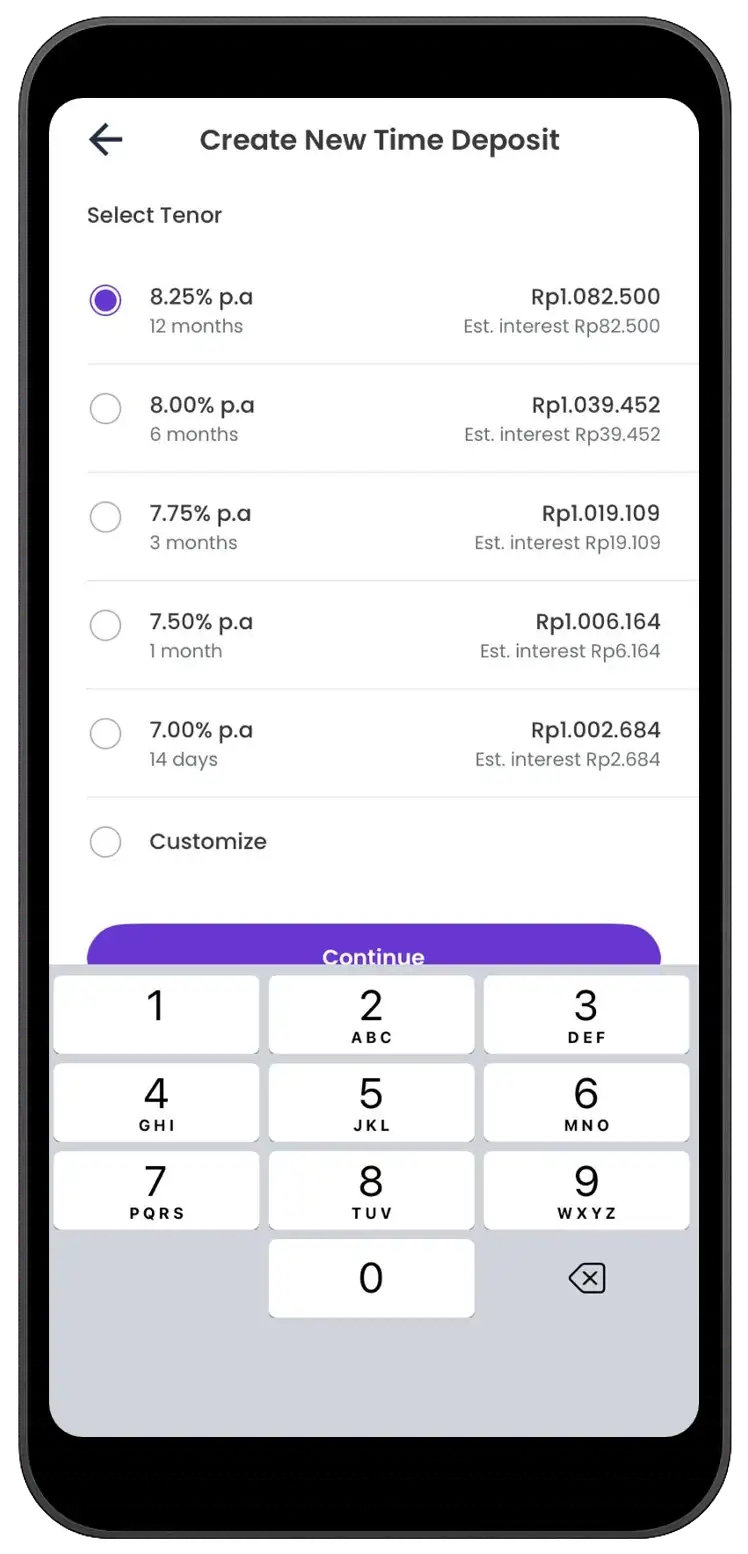This screenshot has height=1554, width=748.
Task: Go back from Create New Time Deposit
Action: (x=105, y=140)
